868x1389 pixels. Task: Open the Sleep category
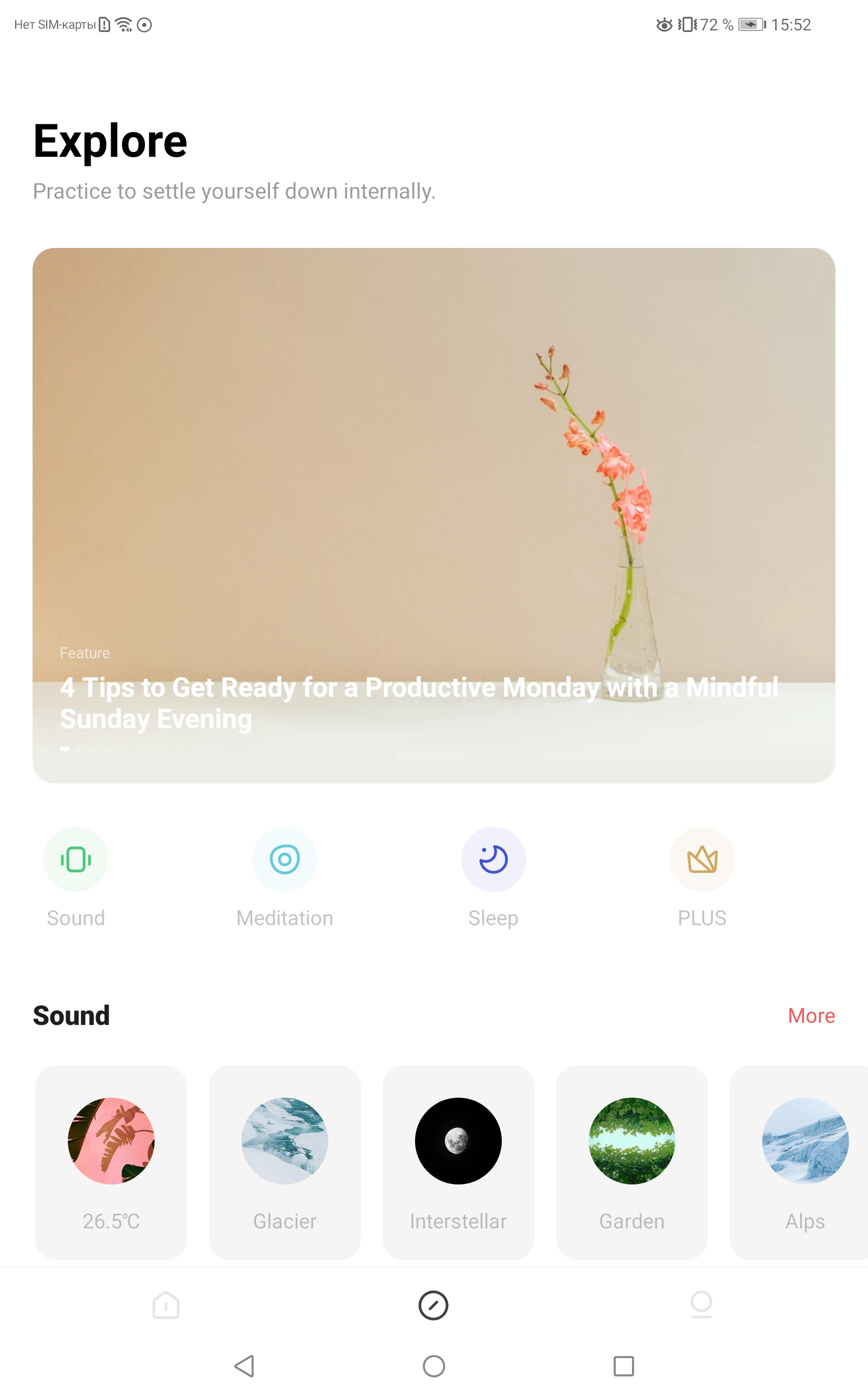pos(493,877)
